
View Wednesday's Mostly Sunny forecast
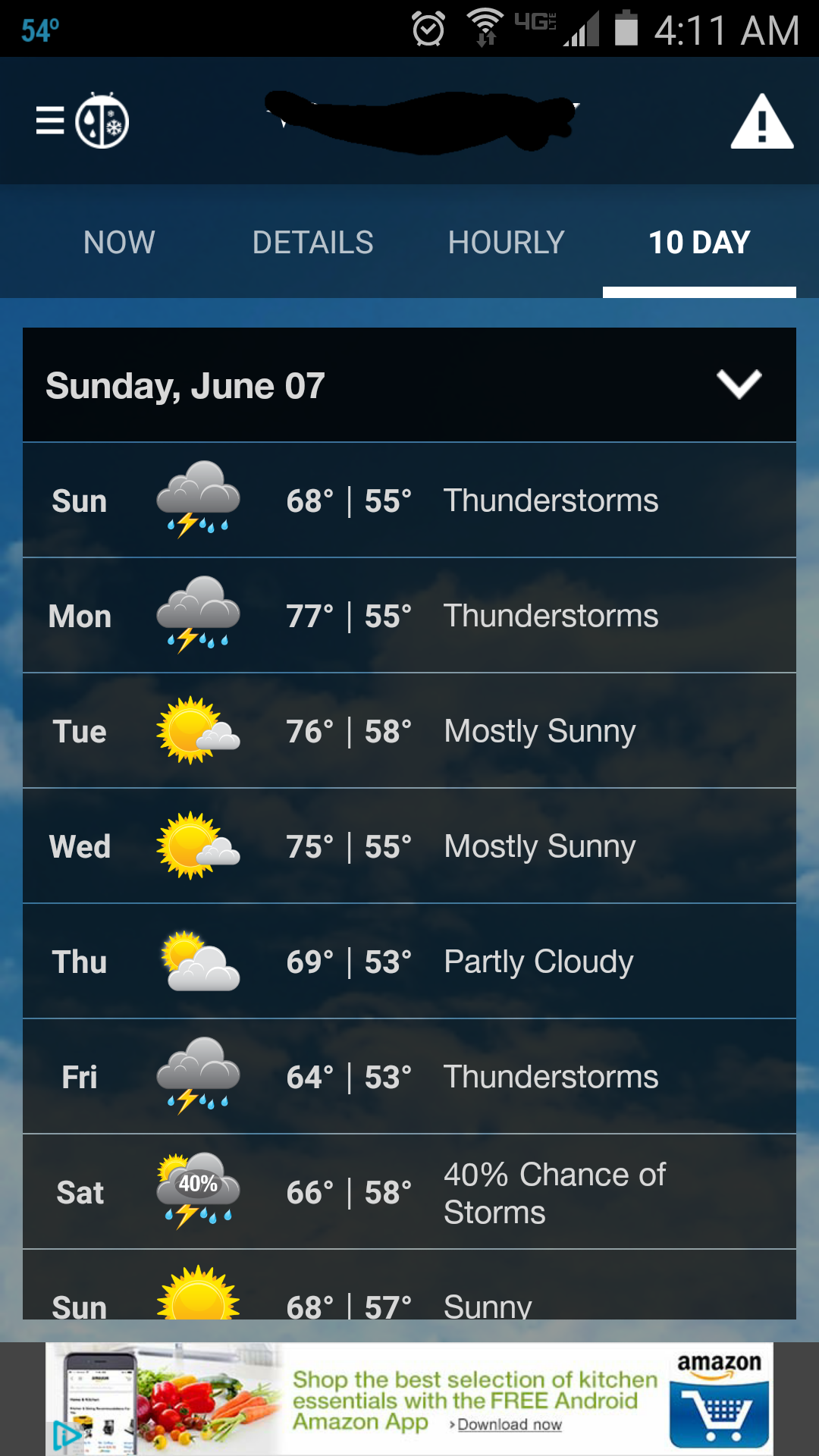tap(409, 846)
